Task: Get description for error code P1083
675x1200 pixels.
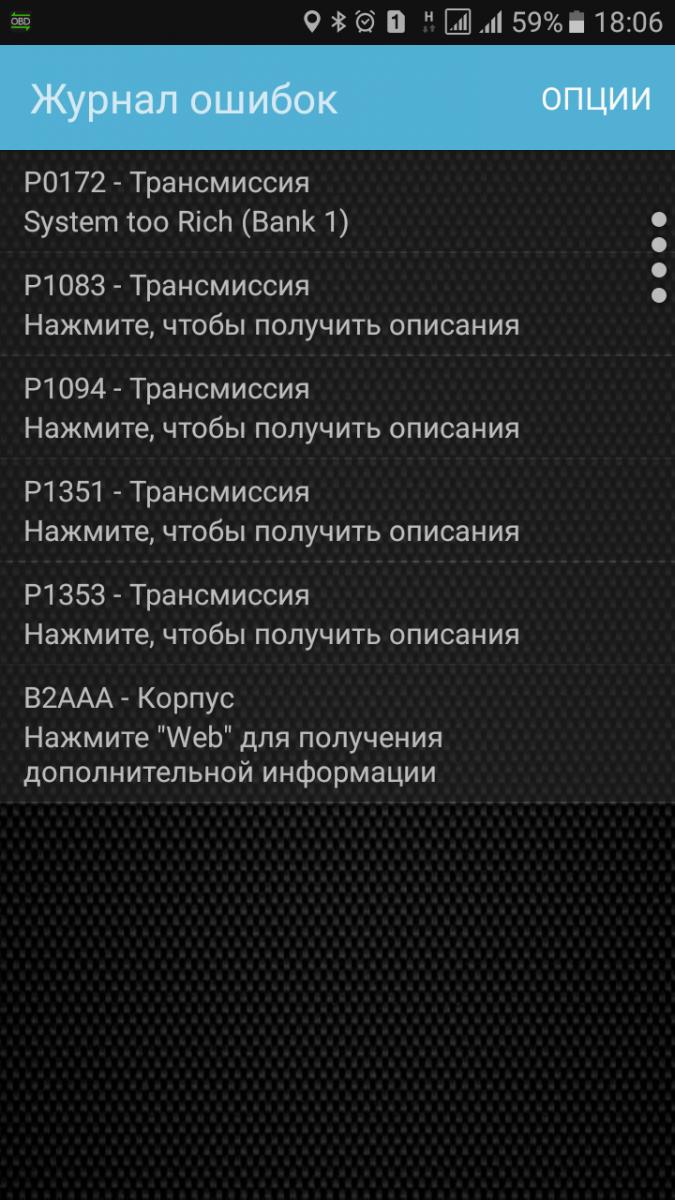Action: tap(300, 305)
